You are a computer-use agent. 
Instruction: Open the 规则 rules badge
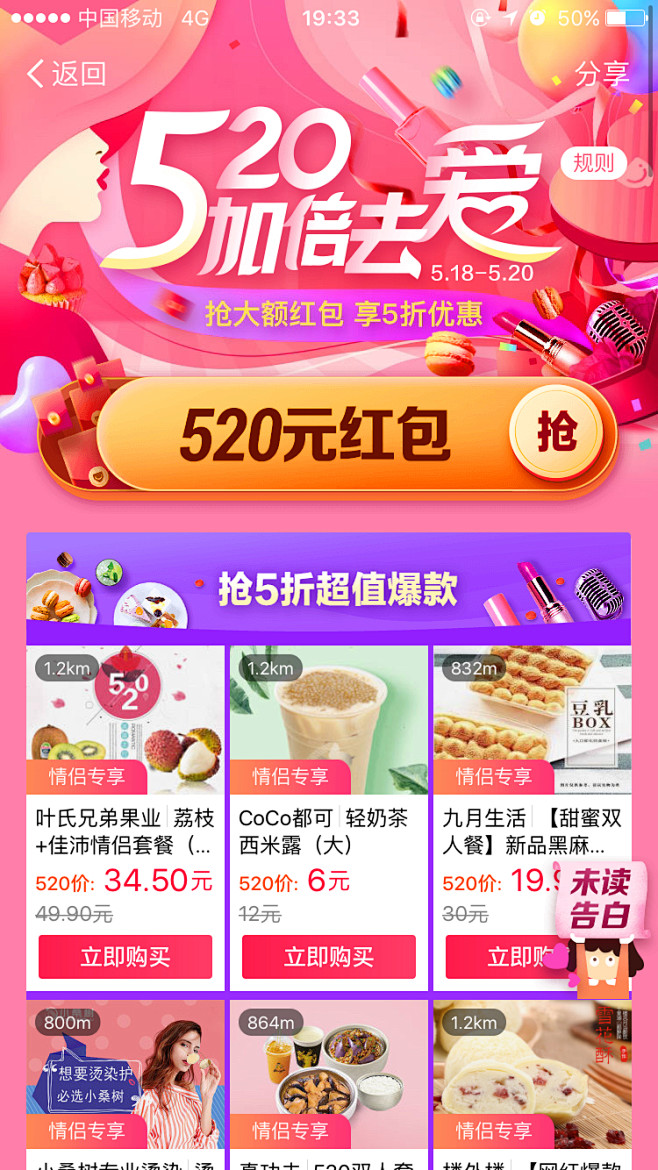point(593,163)
